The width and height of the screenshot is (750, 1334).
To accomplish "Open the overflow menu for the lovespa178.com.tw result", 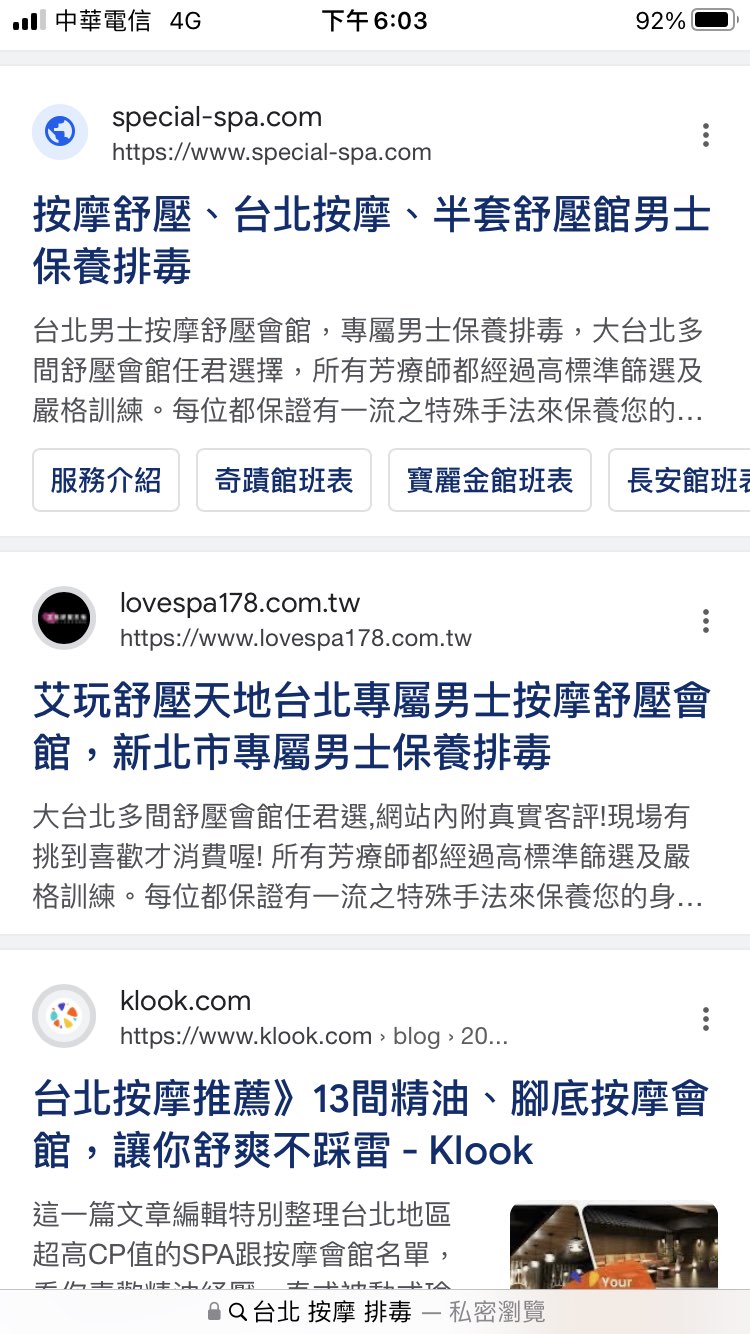I will [x=705, y=621].
